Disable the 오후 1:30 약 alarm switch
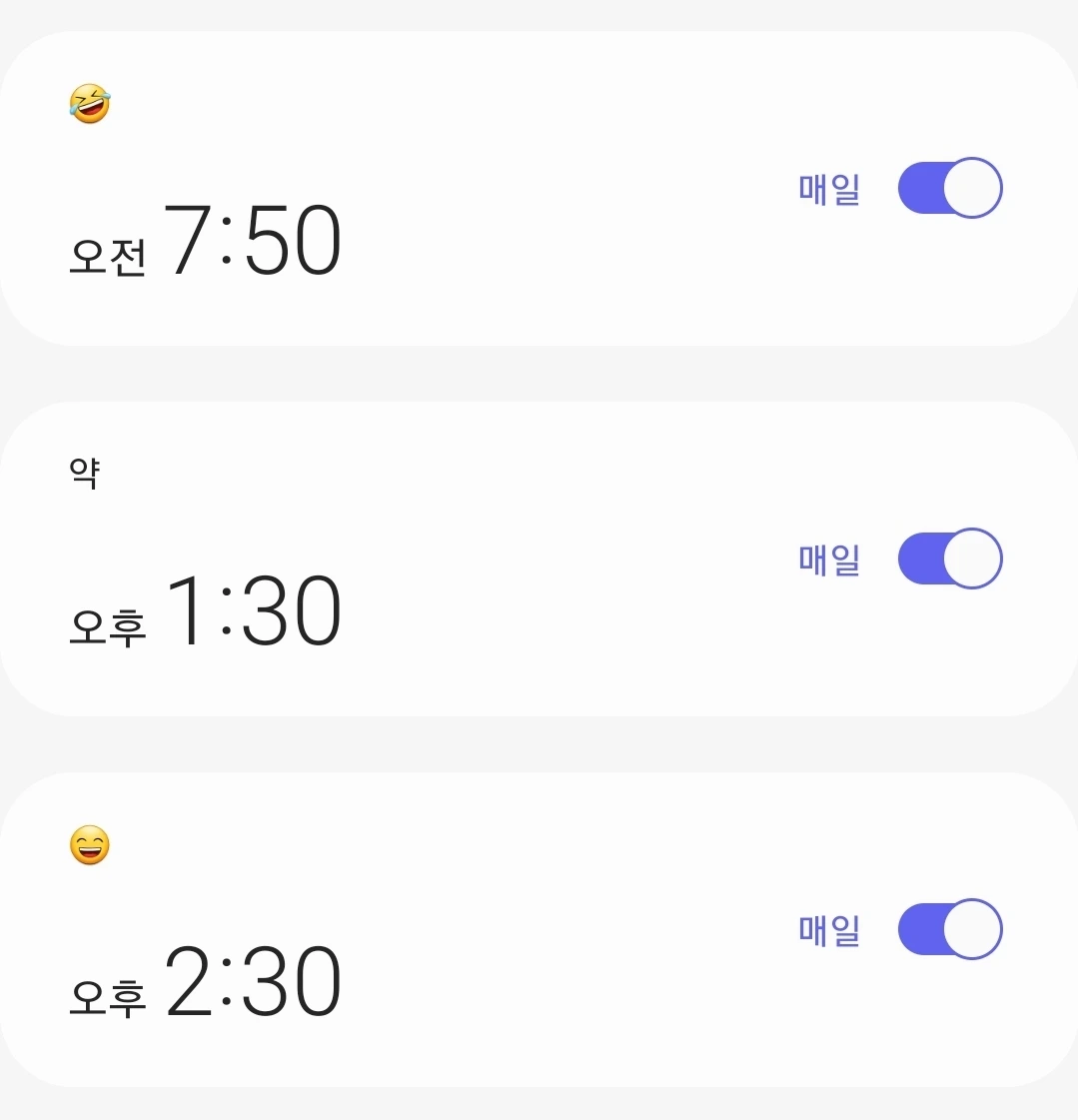 pos(949,559)
